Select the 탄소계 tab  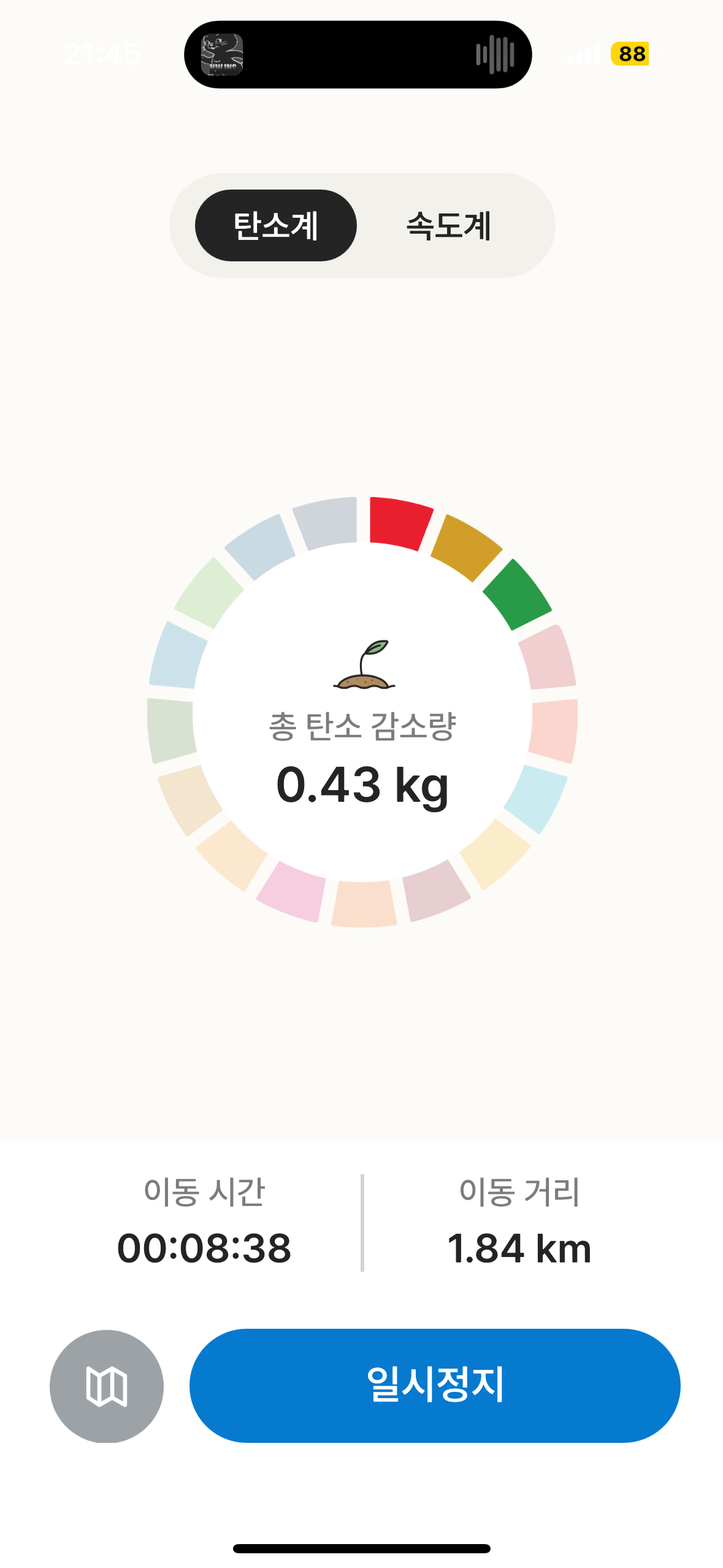pyautogui.click(x=276, y=226)
